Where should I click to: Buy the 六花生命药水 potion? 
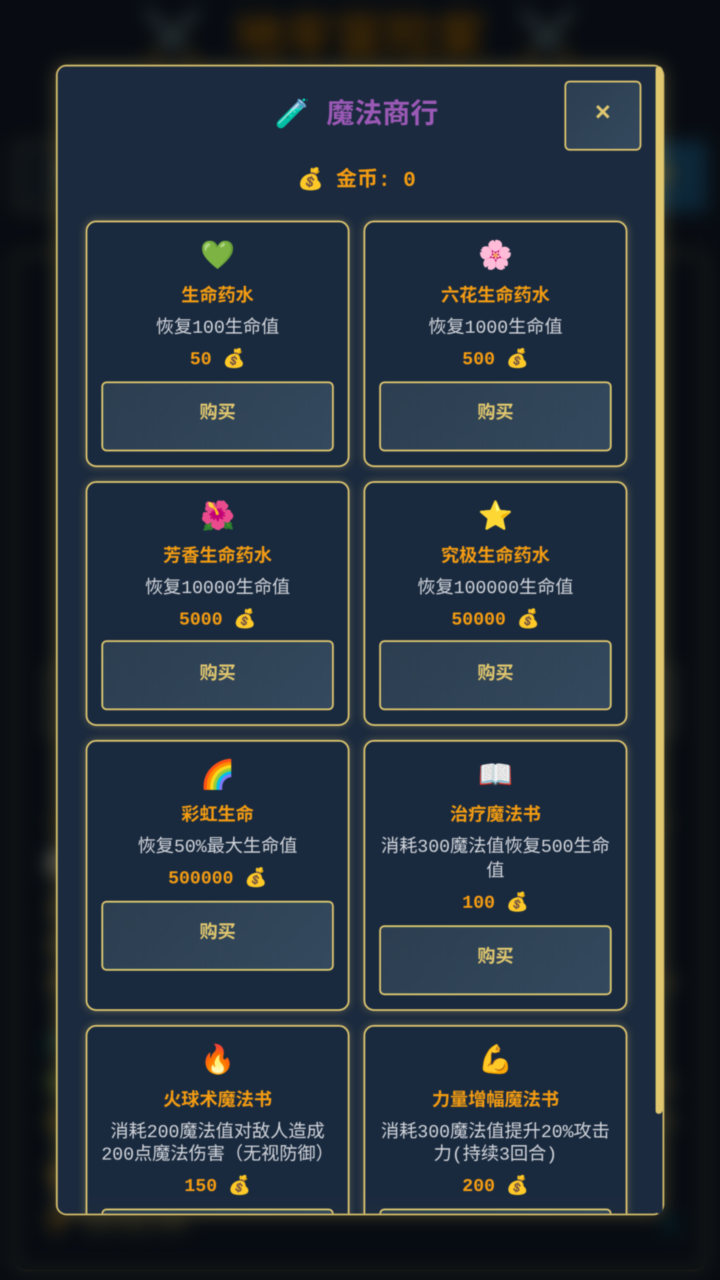[x=494, y=417]
